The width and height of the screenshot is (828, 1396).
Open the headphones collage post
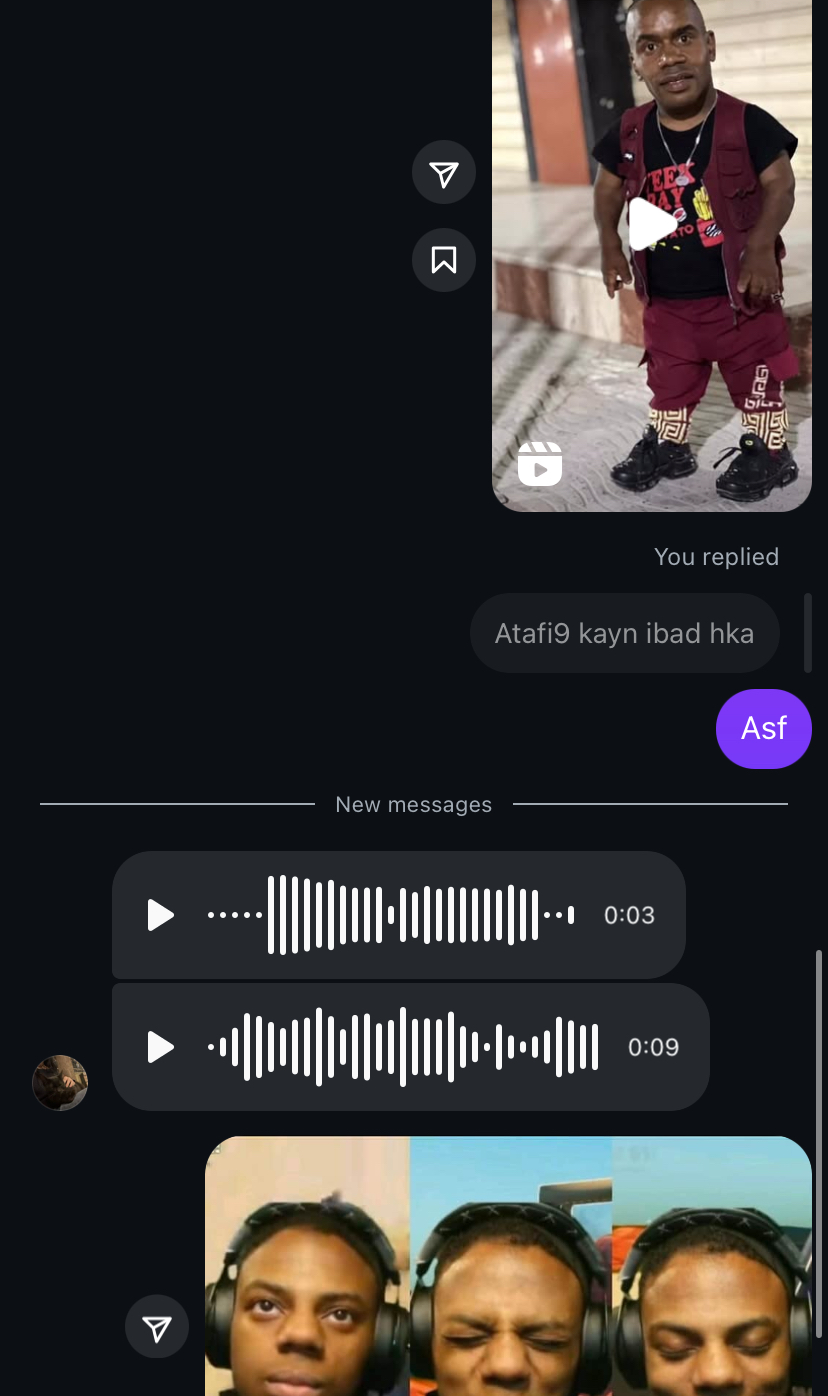tap(508, 1270)
